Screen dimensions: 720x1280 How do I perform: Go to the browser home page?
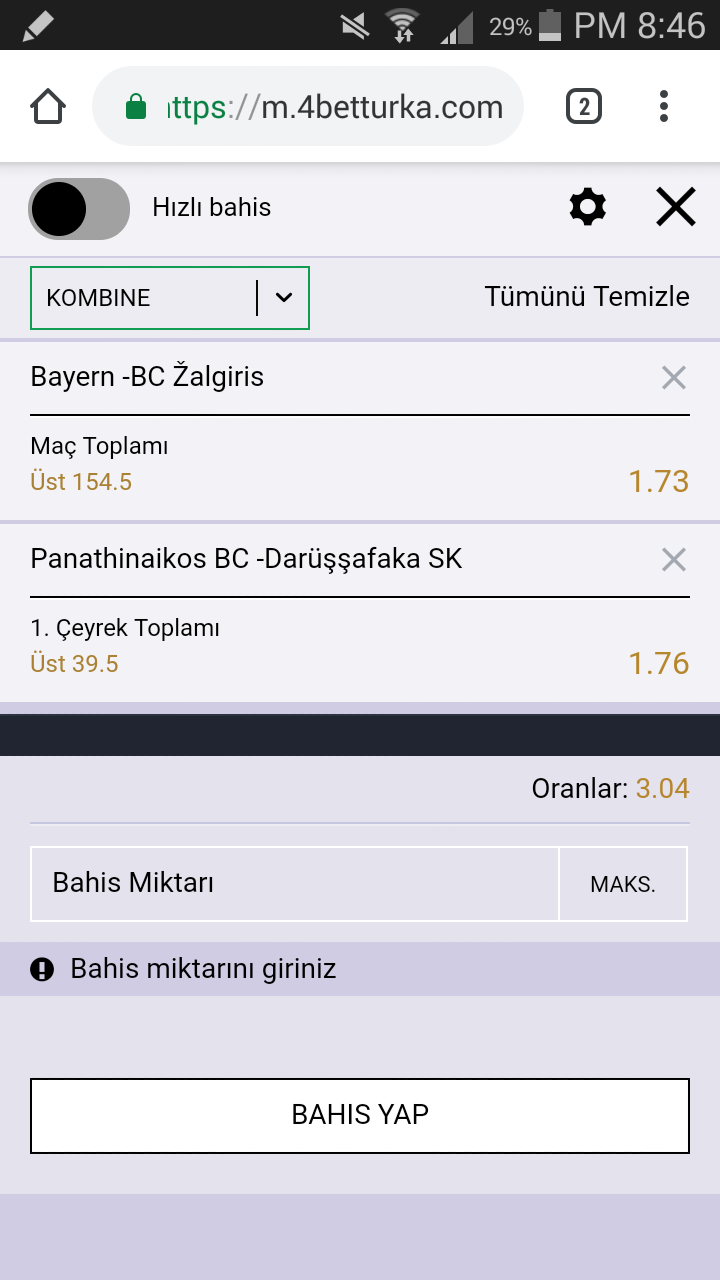pyautogui.click(x=48, y=106)
